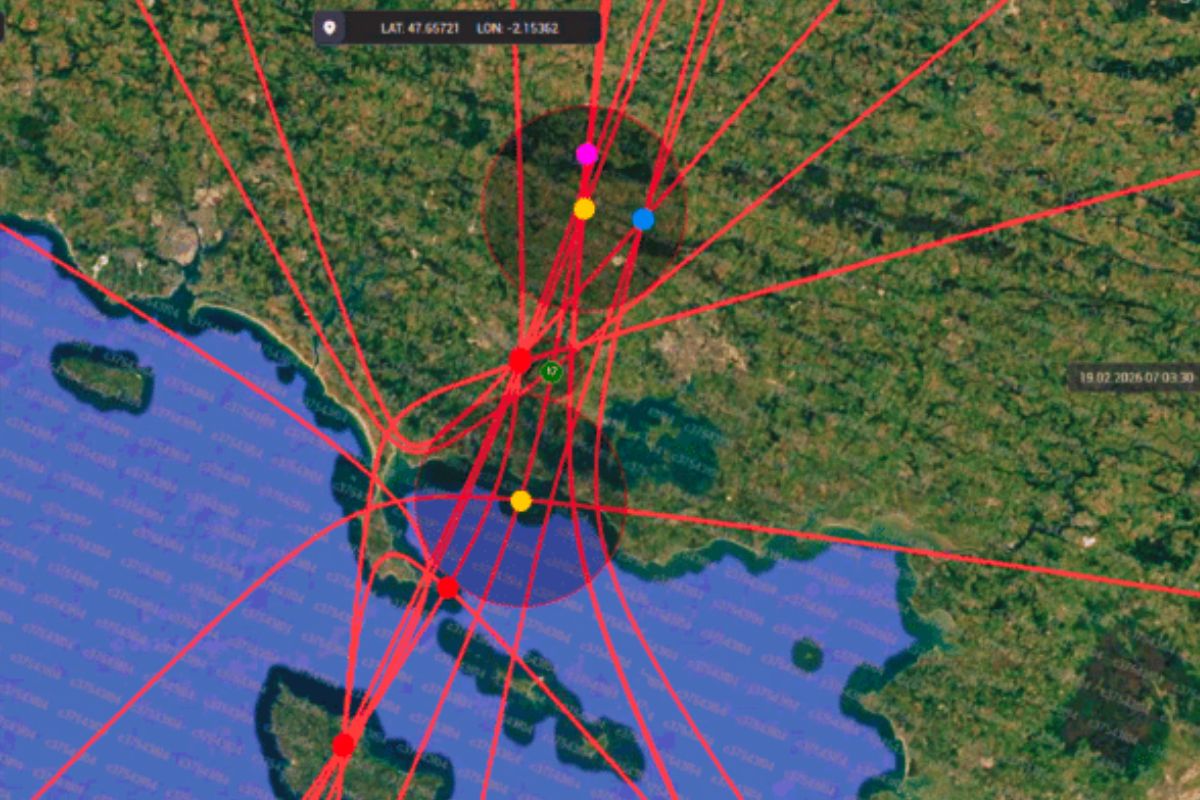Select the blue marker on the map
The height and width of the screenshot is (800, 1200).
click(643, 219)
